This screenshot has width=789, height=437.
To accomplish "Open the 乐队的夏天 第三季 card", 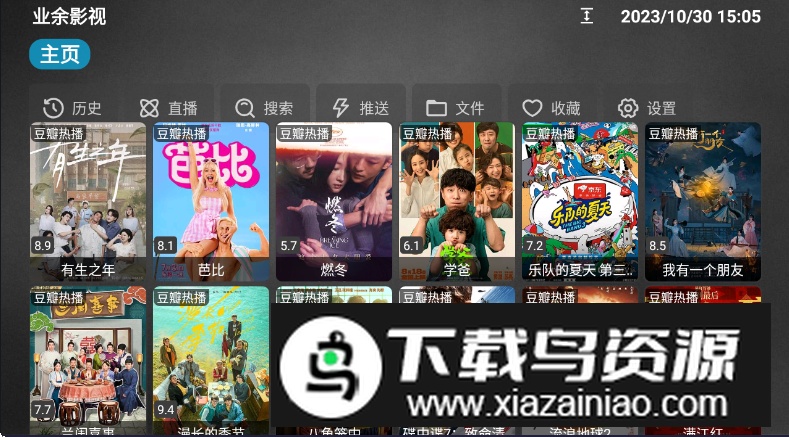I will tap(580, 200).
